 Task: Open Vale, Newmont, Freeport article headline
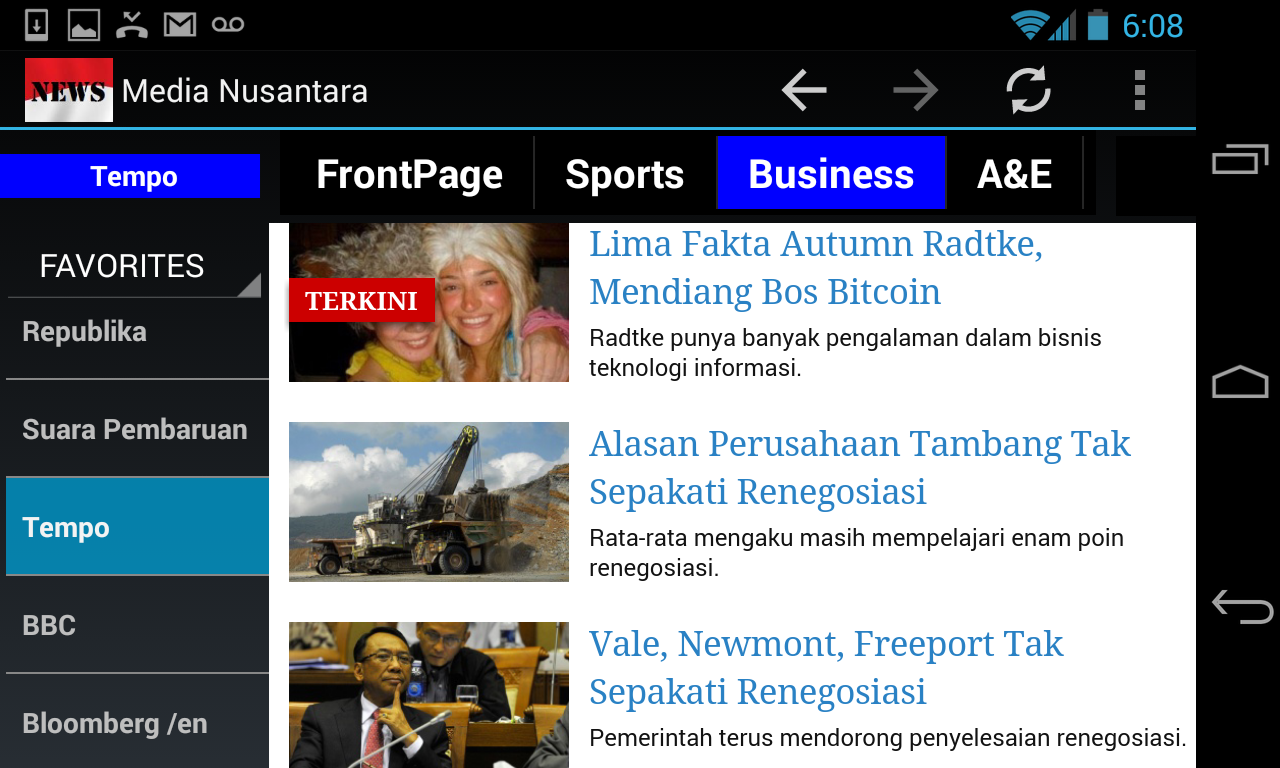(825, 667)
